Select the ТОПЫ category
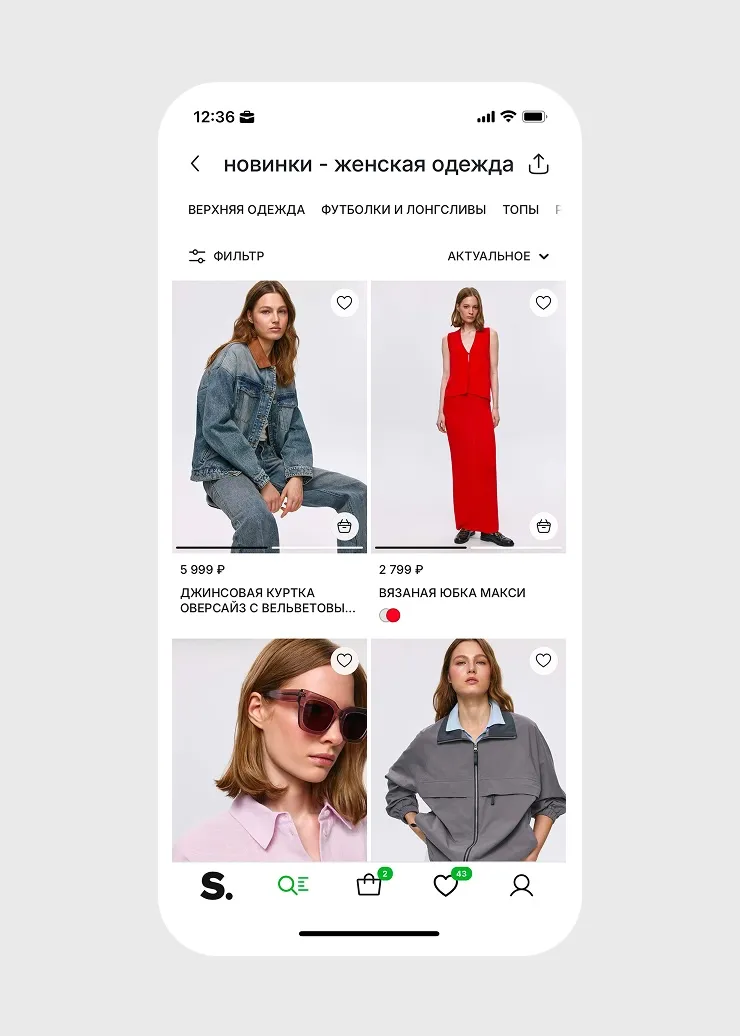Image resolution: width=740 pixels, height=1036 pixels. (520, 210)
